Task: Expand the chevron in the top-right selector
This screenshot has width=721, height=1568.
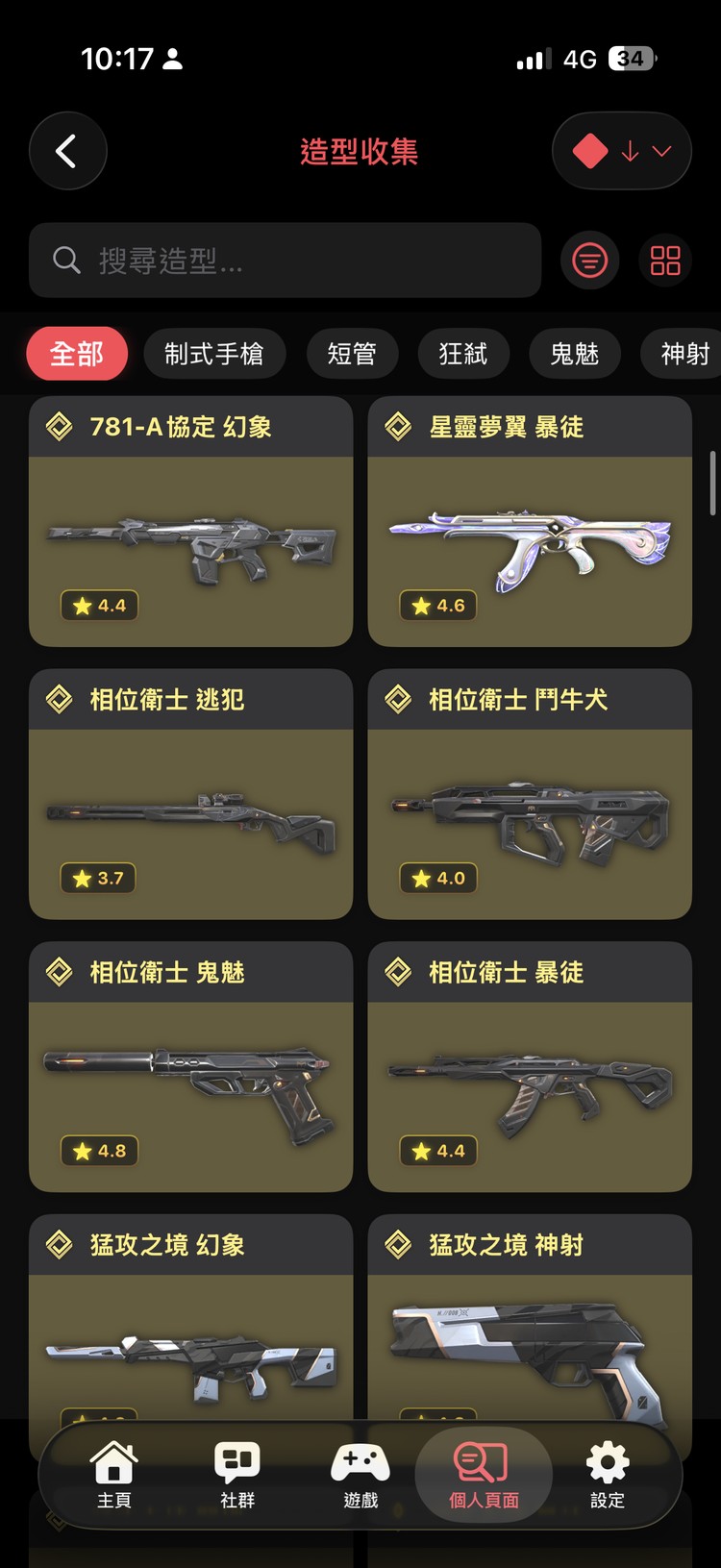Action: click(x=660, y=151)
